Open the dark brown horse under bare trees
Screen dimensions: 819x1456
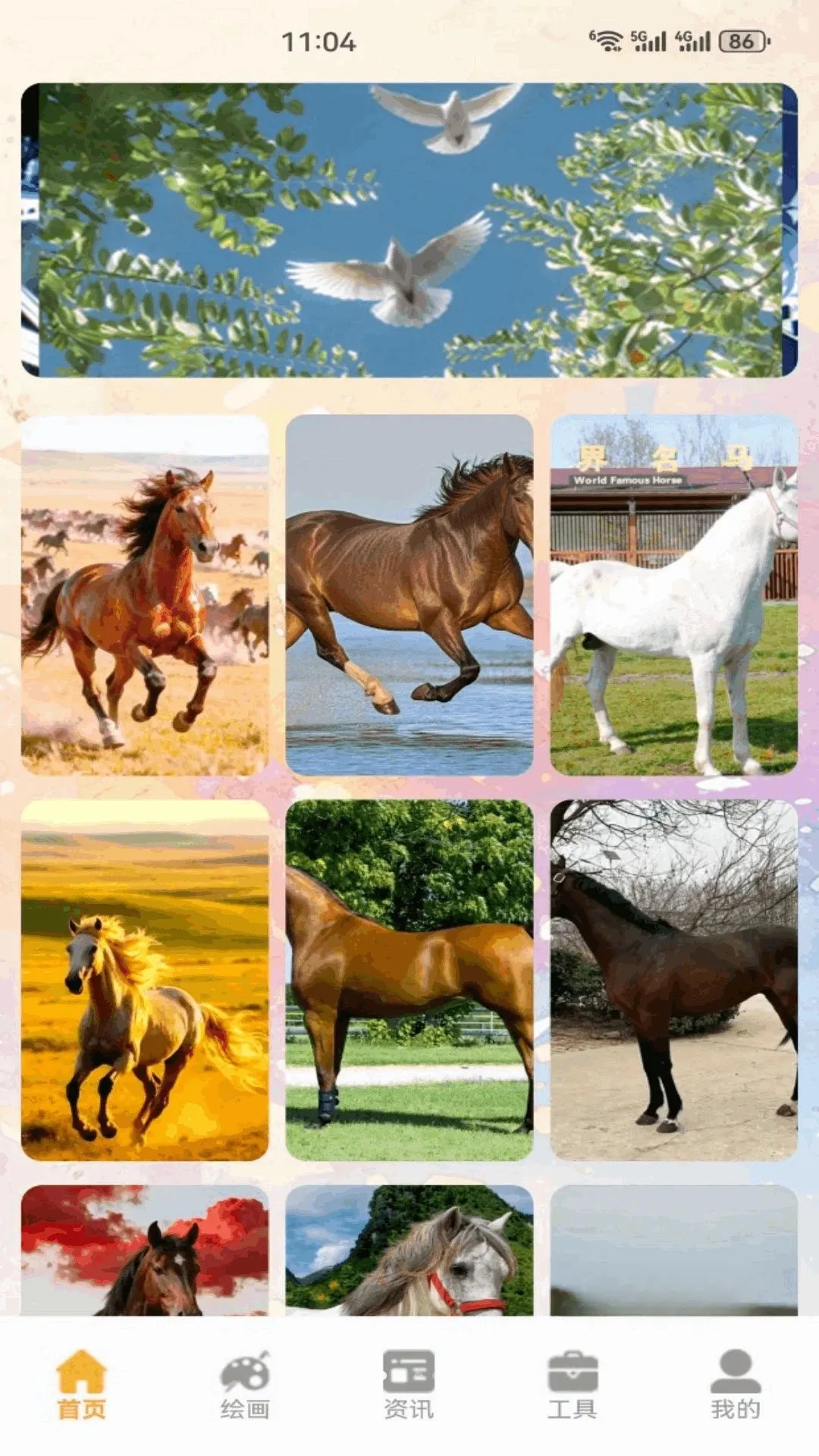point(674,980)
